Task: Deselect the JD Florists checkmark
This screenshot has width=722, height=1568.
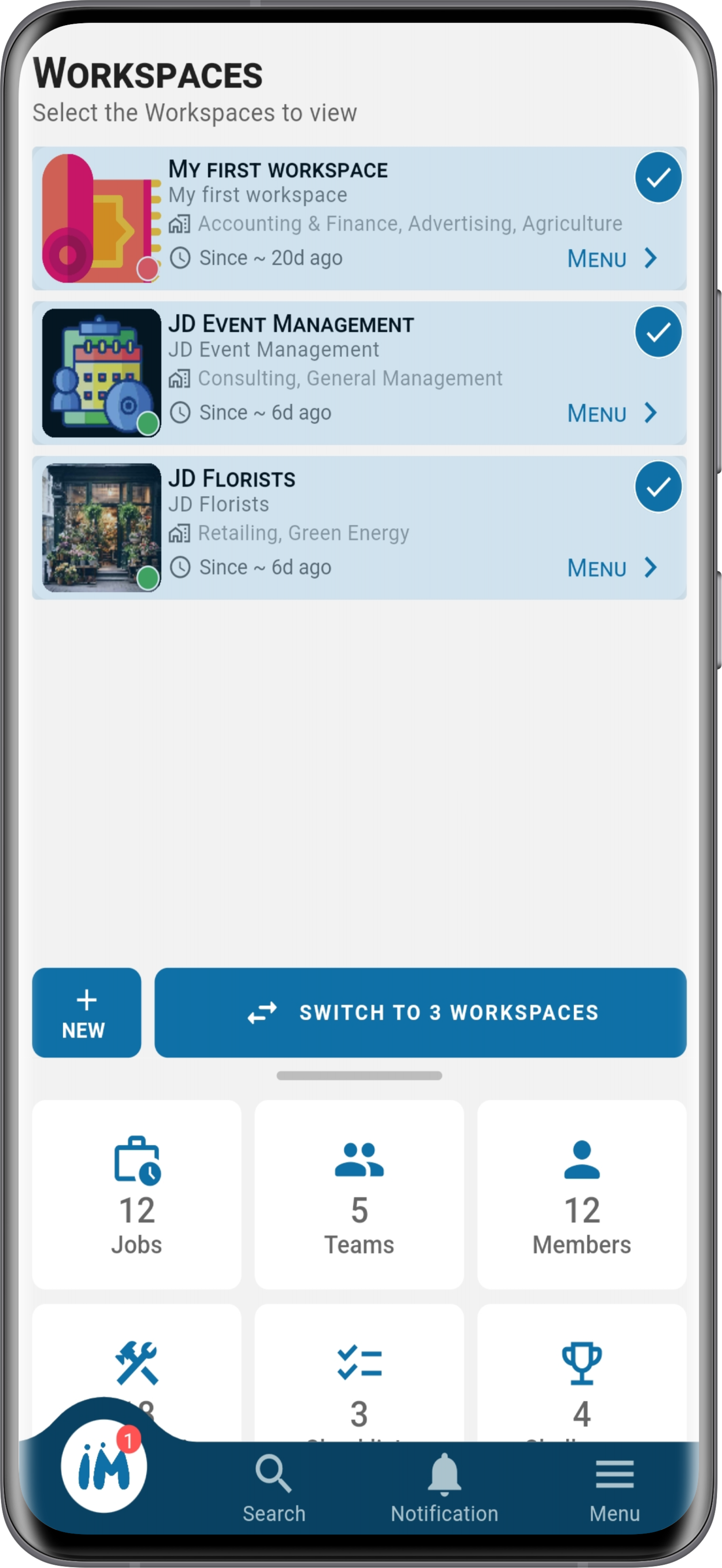Action: (x=657, y=486)
